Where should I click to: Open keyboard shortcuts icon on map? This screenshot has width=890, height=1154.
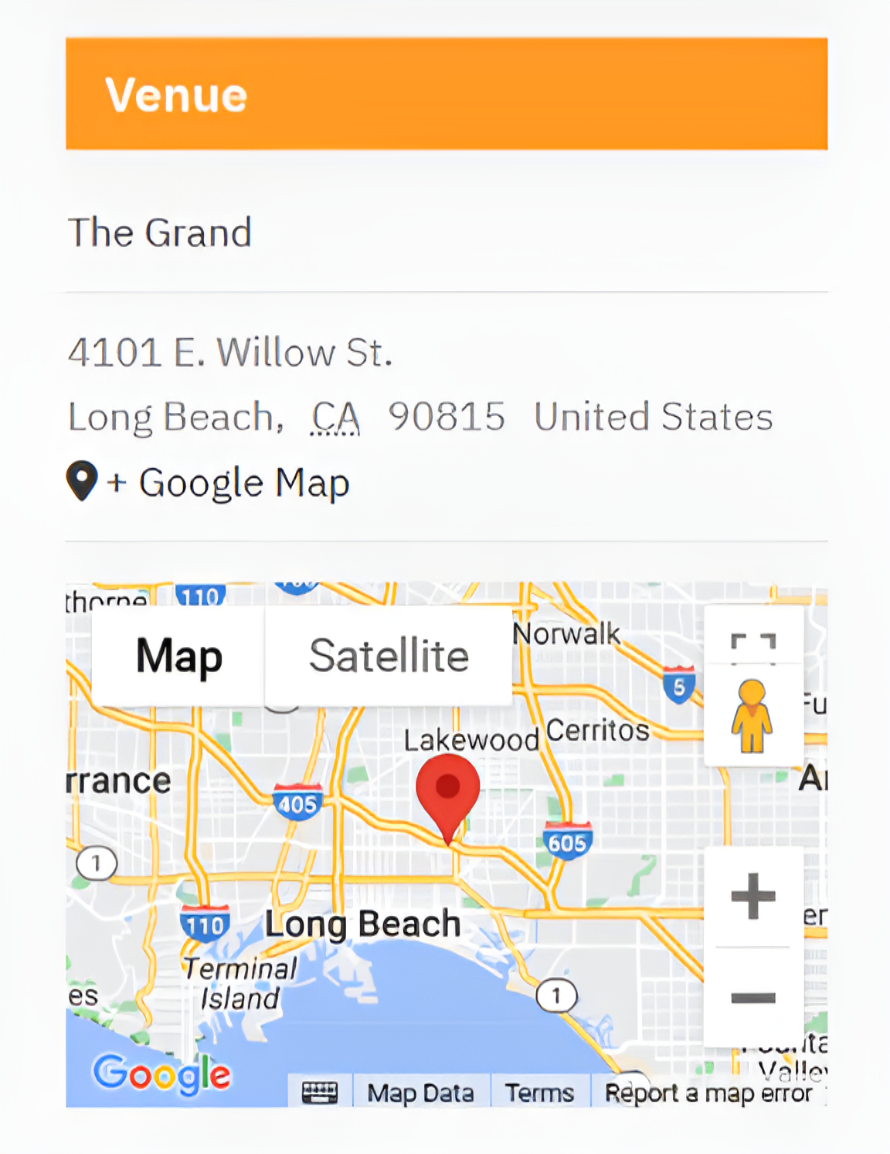pyautogui.click(x=320, y=1092)
